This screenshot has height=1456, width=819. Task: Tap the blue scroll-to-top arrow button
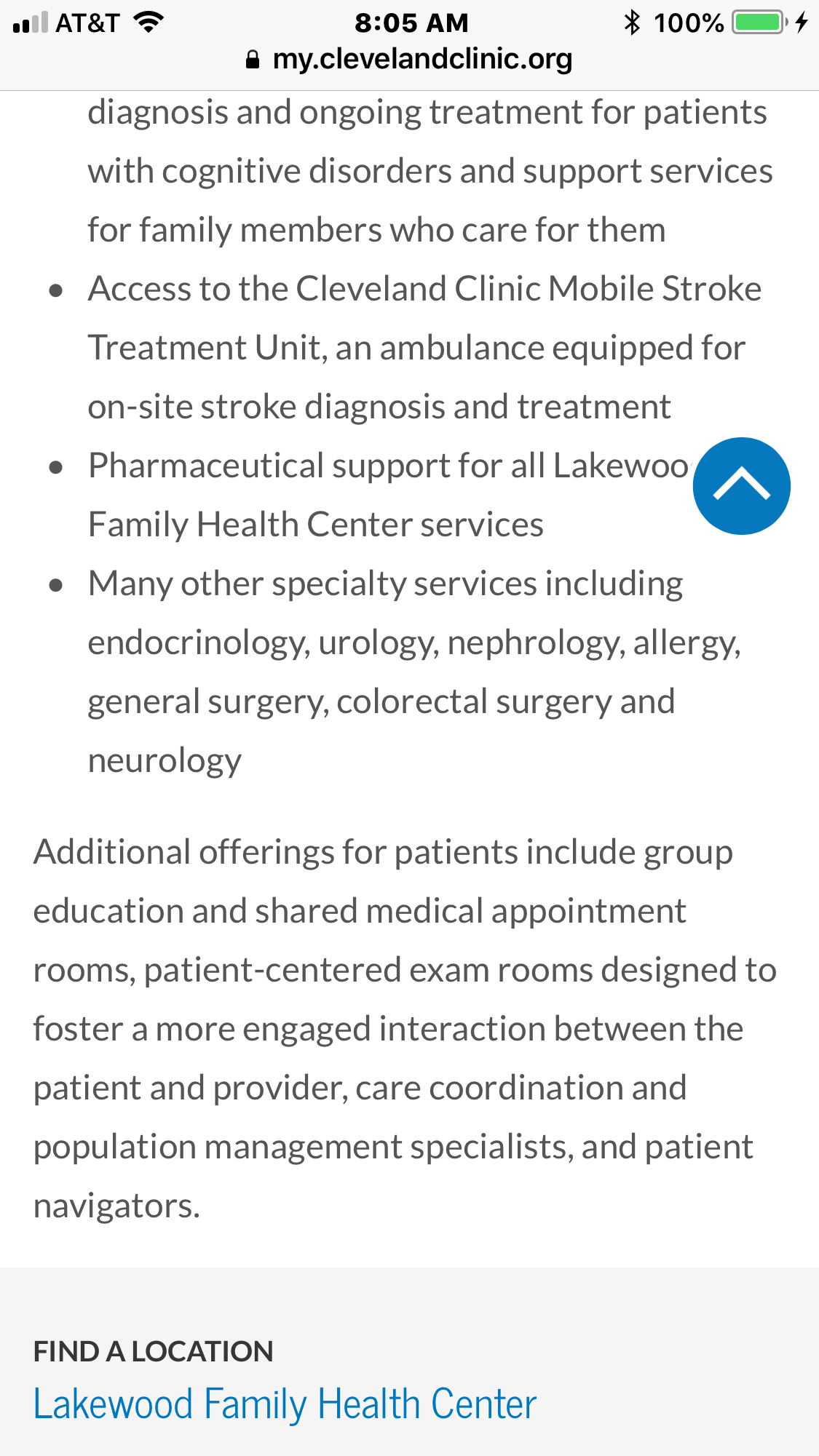point(741,486)
